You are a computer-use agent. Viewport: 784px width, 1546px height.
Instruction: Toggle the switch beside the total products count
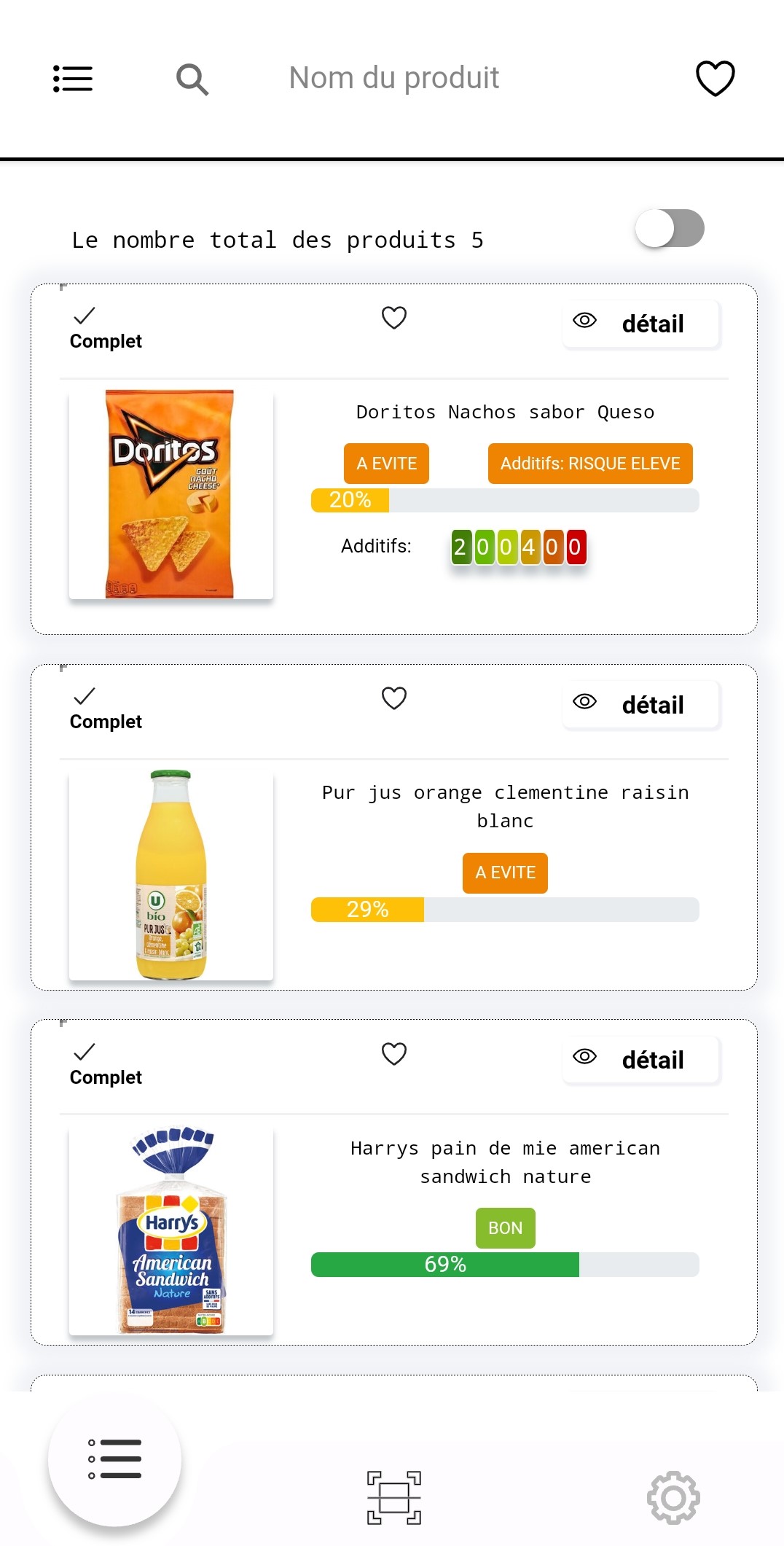click(670, 229)
